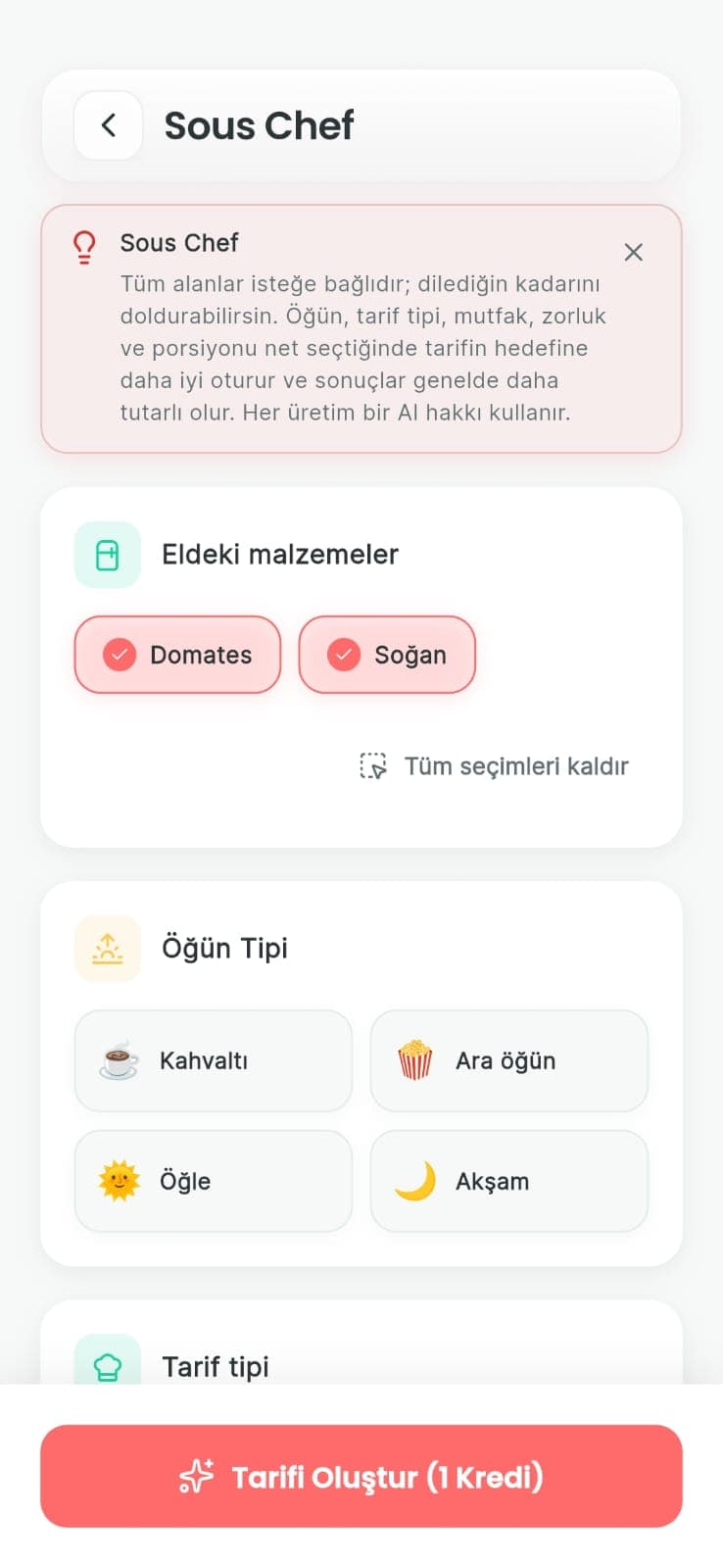Click the coffee cup icon on the Kahvaltı option
The height and width of the screenshot is (1568, 723).
click(x=117, y=1060)
